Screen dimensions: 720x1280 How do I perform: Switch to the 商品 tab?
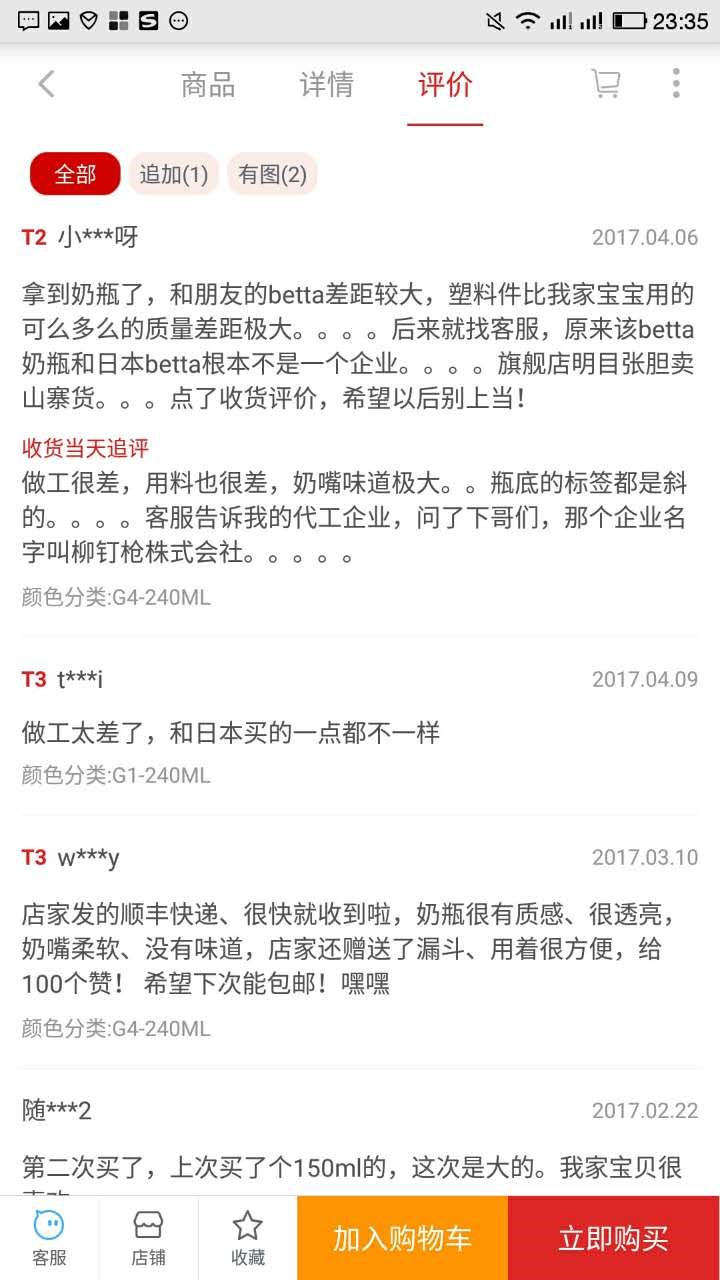pyautogui.click(x=208, y=85)
